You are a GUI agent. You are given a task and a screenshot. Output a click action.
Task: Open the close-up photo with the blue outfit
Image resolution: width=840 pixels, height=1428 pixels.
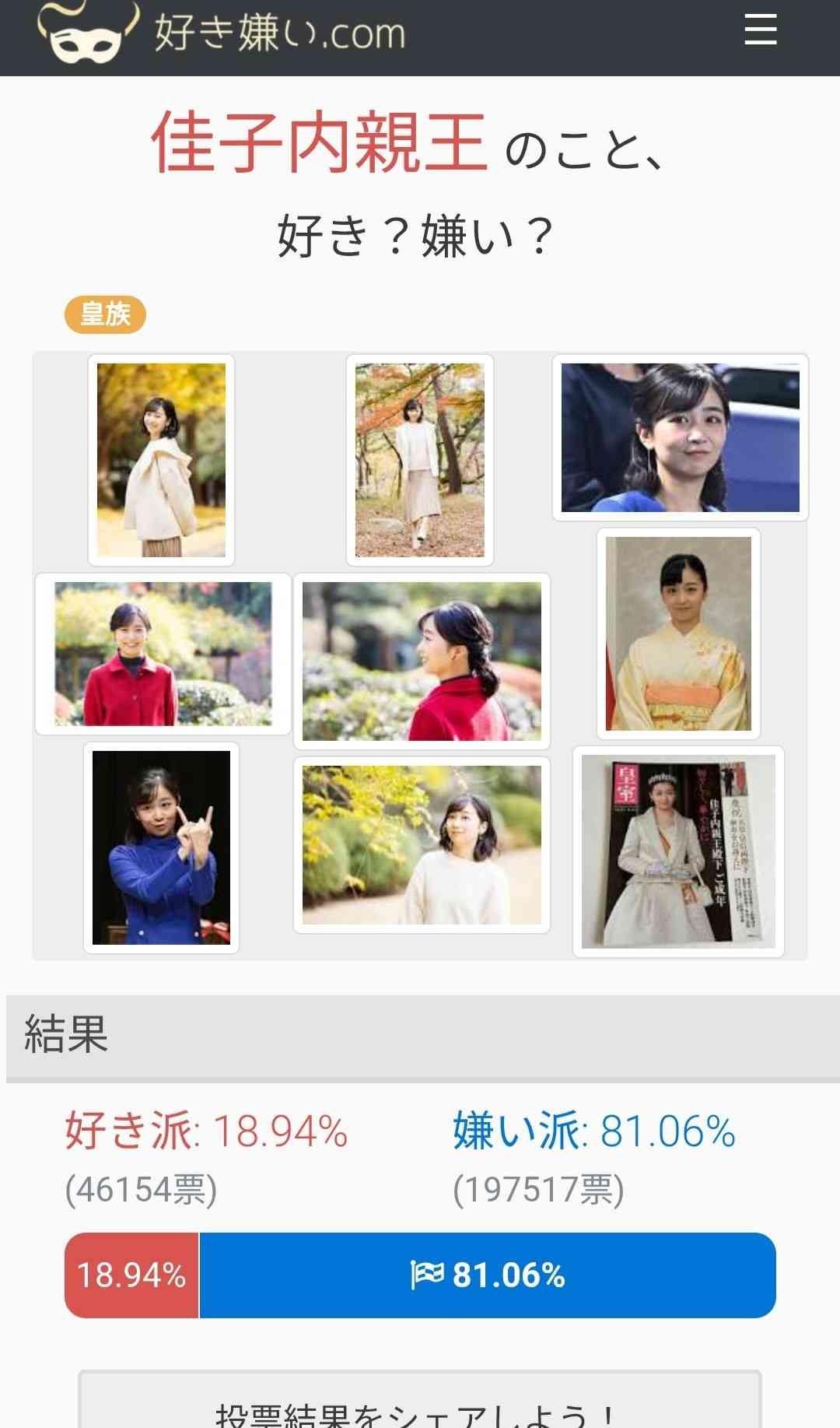pyautogui.click(x=680, y=437)
